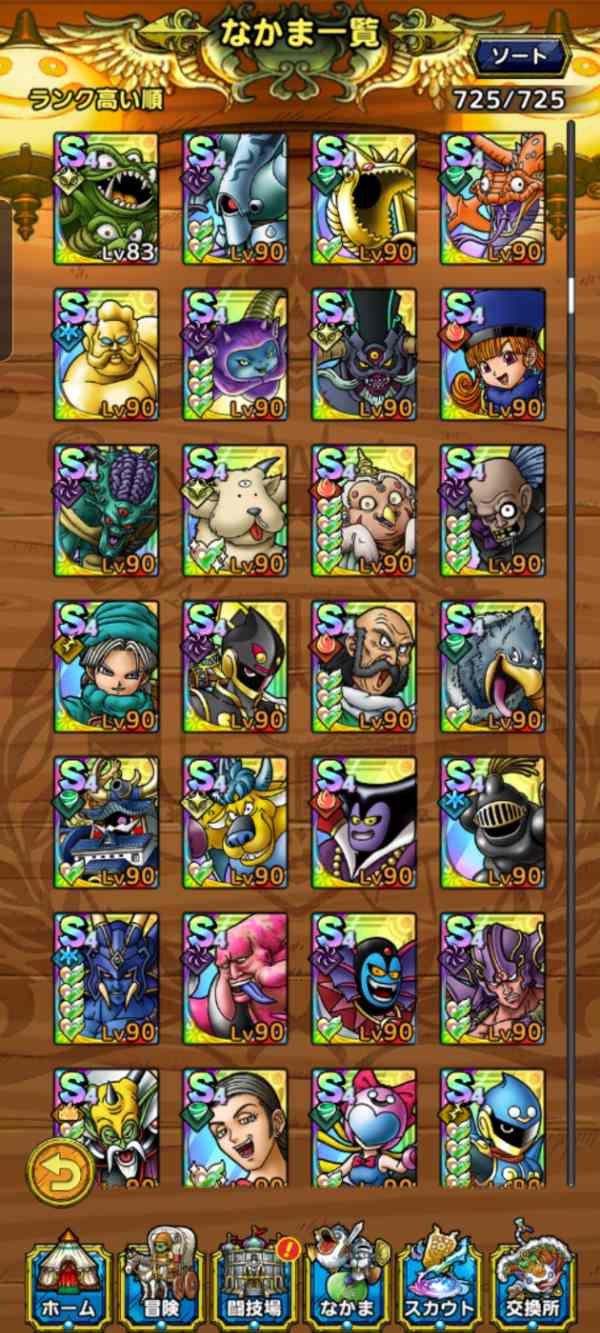Open the blue slime knight with yellow visor card
Viewport: 600px width, 1333px height.
coord(493,1127)
